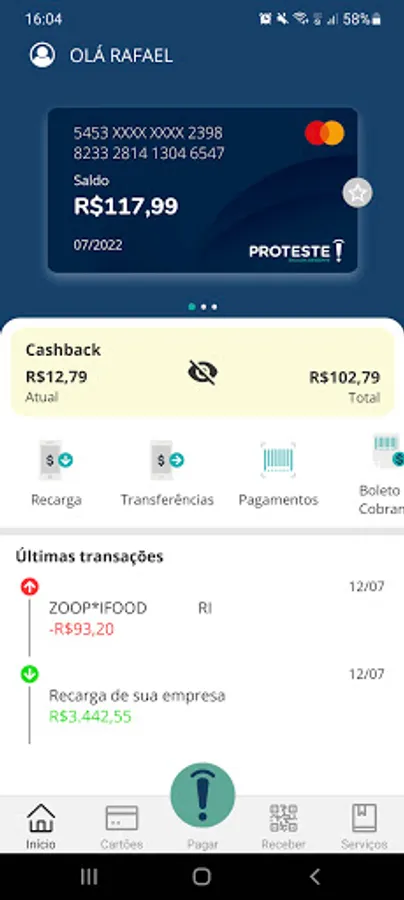Open the PROTESTE card with balance R$117,99
The height and width of the screenshot is (900, 404).
pos(203,190)
